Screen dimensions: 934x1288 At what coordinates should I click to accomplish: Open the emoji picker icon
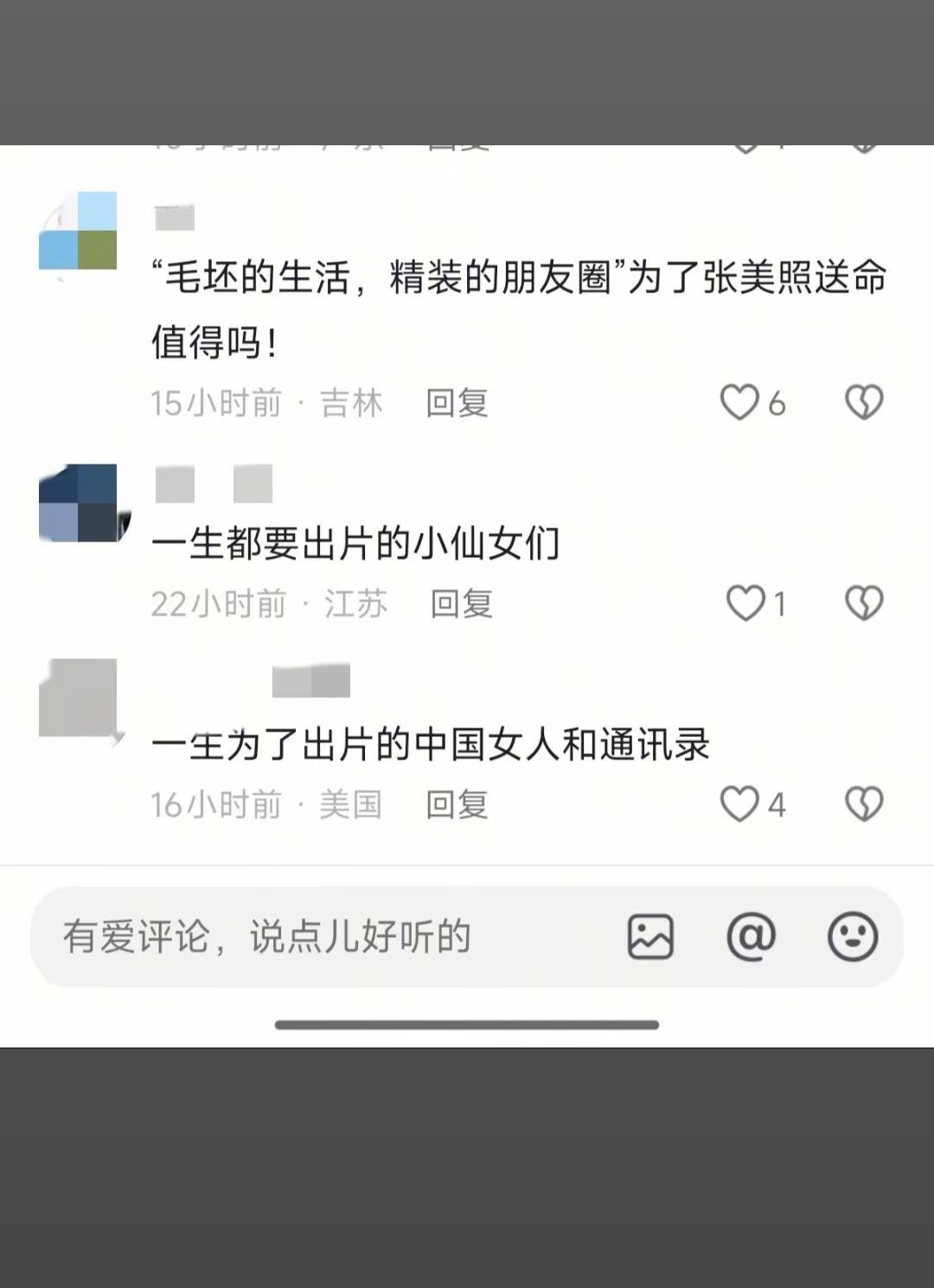(854, 936)
